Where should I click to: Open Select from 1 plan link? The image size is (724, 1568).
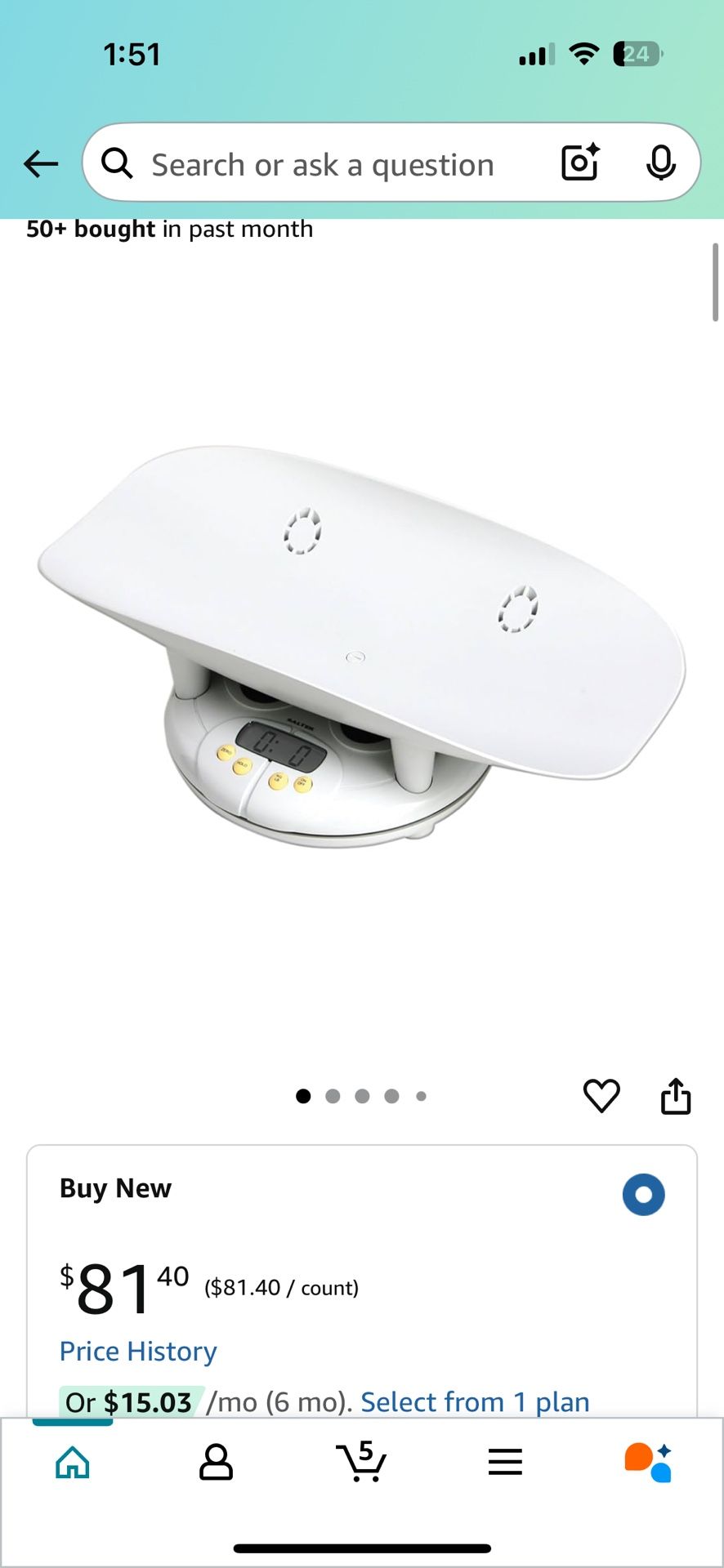(475, 1401)
